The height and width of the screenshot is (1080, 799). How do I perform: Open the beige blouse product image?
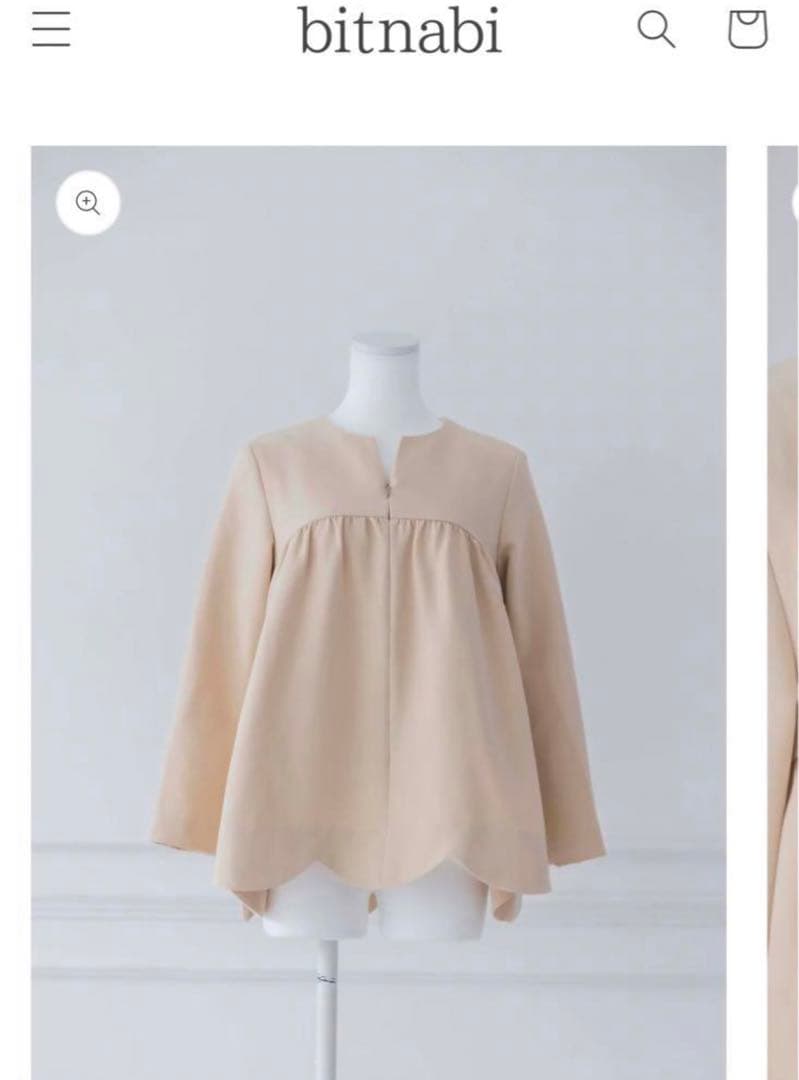[378, 640]
